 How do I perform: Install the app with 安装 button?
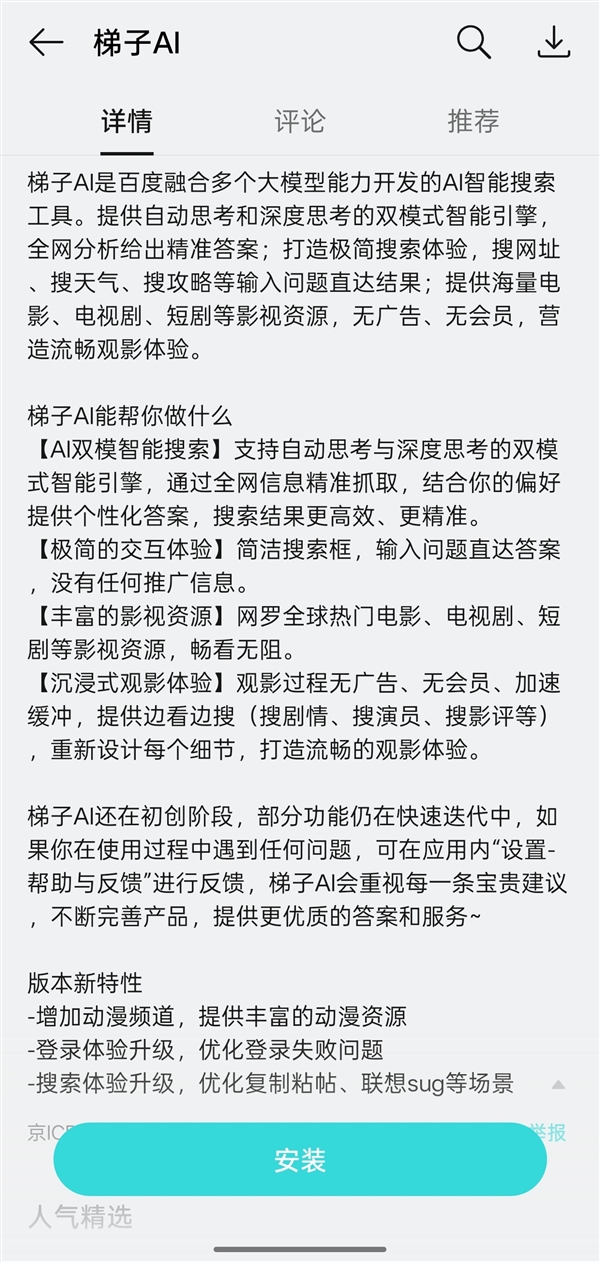click(300, 1160)
